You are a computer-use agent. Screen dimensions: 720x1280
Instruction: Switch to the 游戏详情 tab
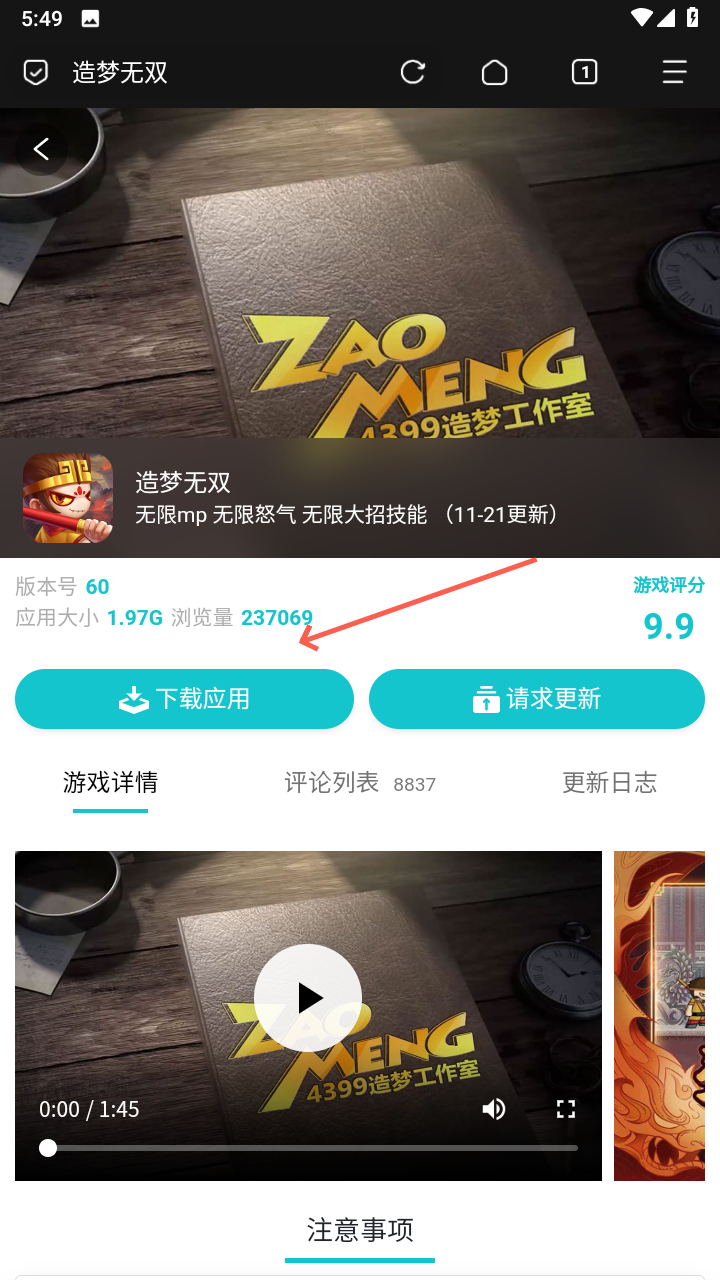click(110, 783)
